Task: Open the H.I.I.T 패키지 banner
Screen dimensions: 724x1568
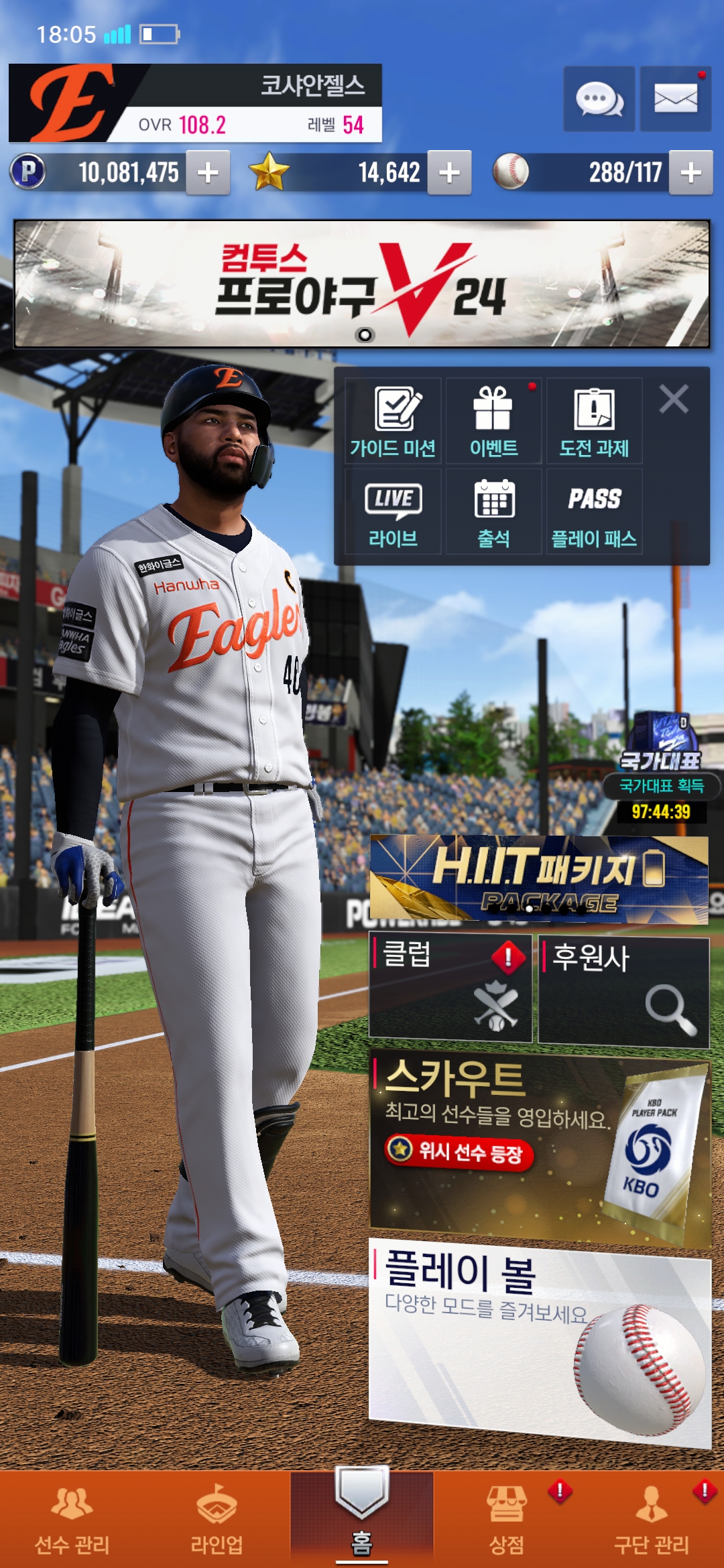Action: click(x=538, y=879)
